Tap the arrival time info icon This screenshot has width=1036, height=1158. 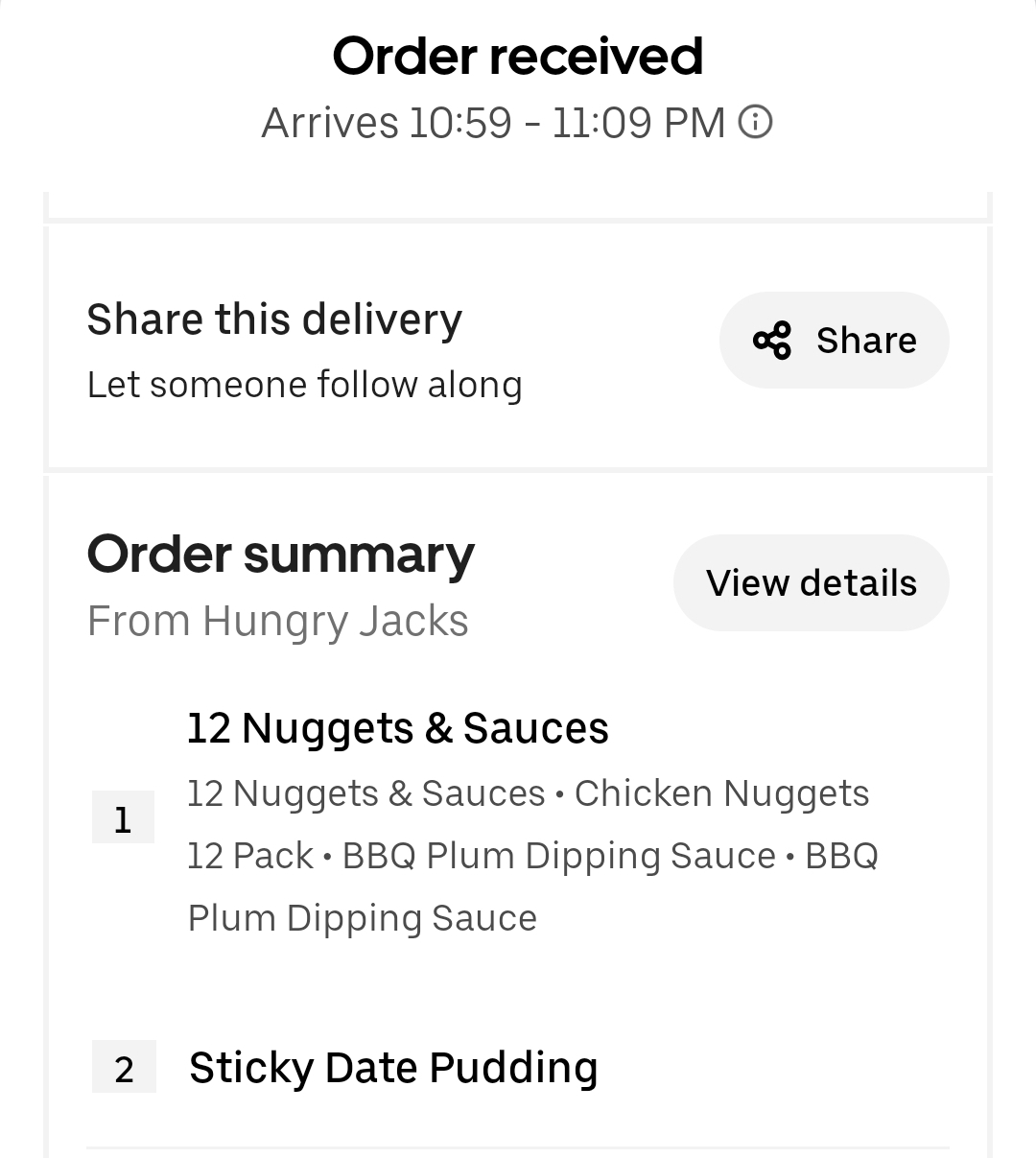[756, 123]
